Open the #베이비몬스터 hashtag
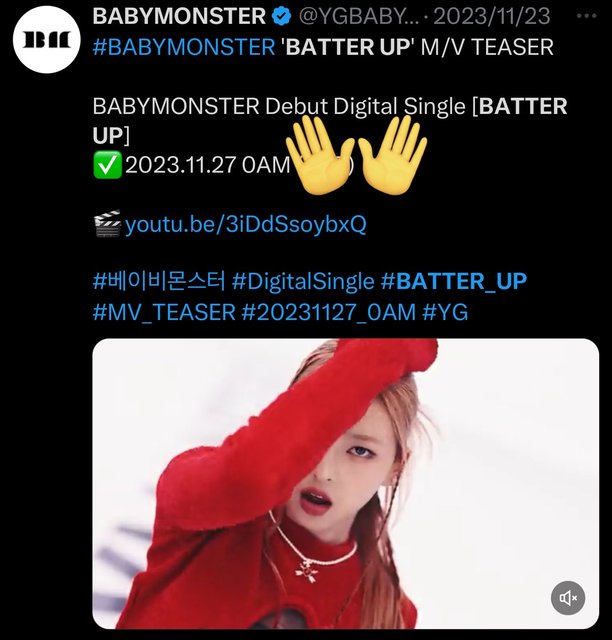The width and height of the screenshot is (612, 640). (x=158, y=282)
